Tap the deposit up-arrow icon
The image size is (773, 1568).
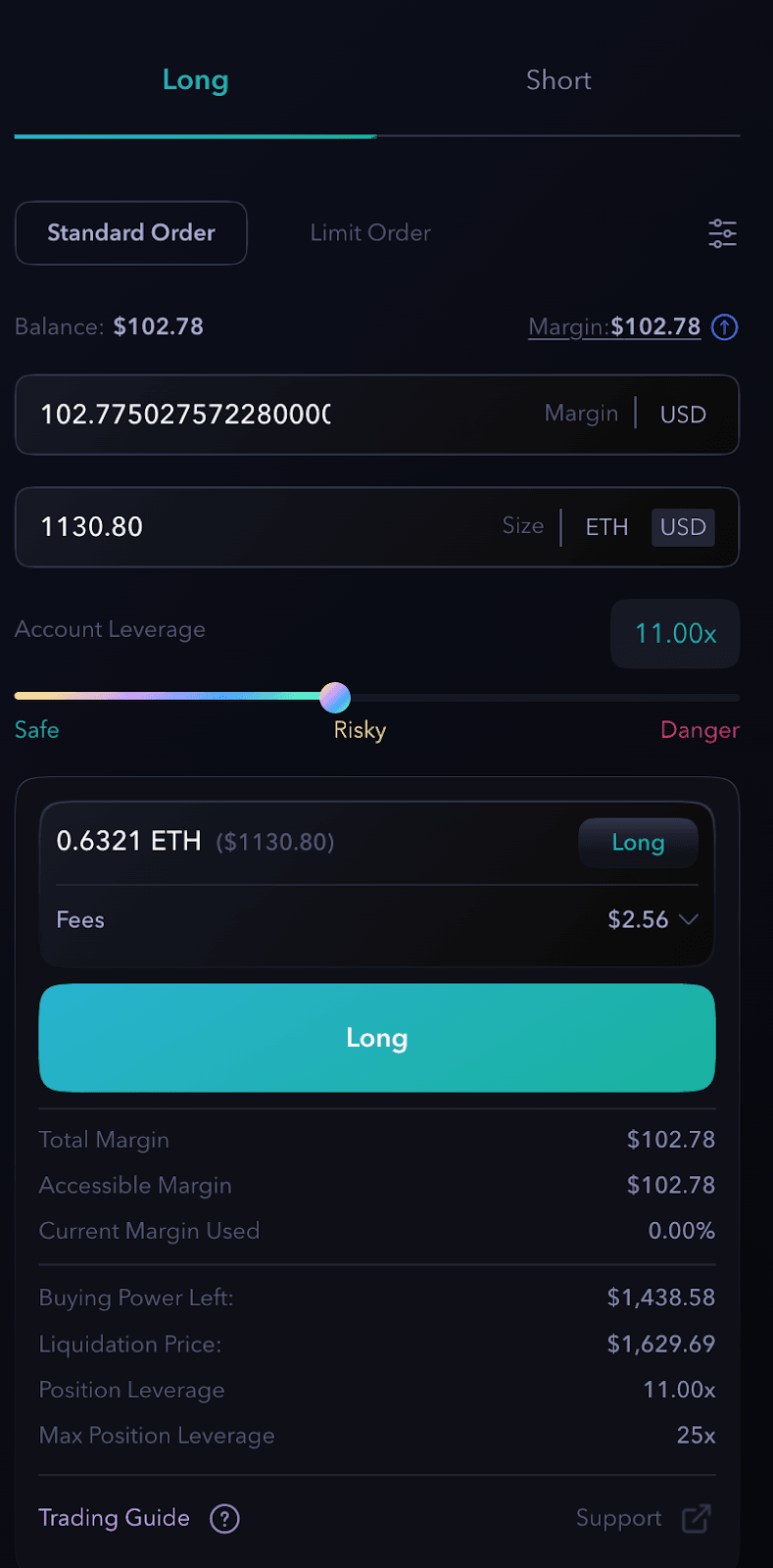pos(724,327)
